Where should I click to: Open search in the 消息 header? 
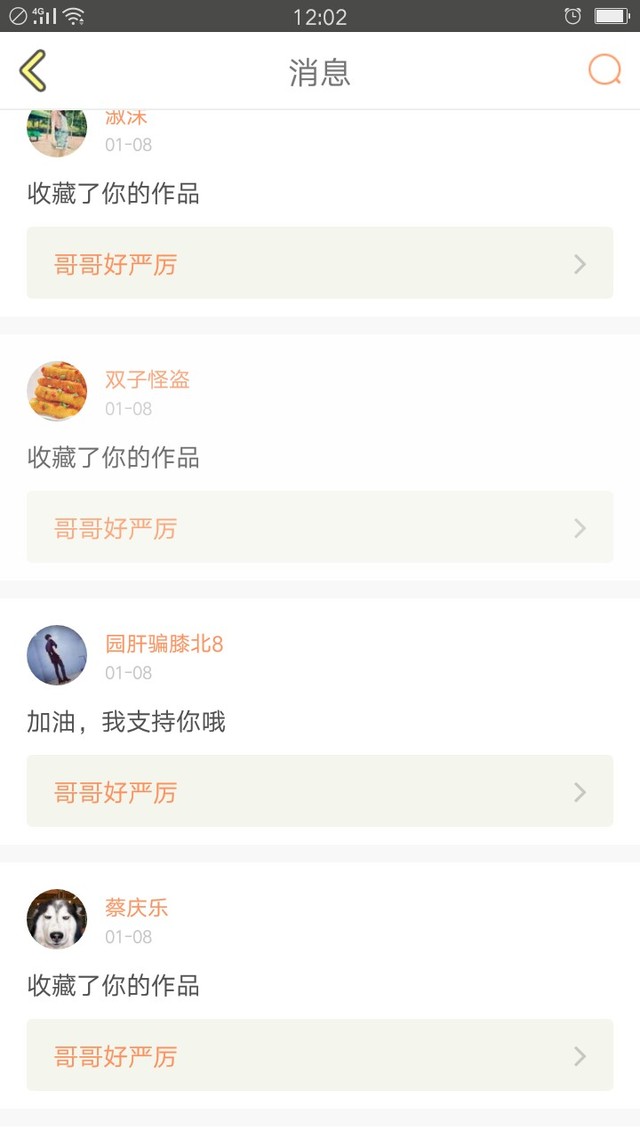coord(604,71)
